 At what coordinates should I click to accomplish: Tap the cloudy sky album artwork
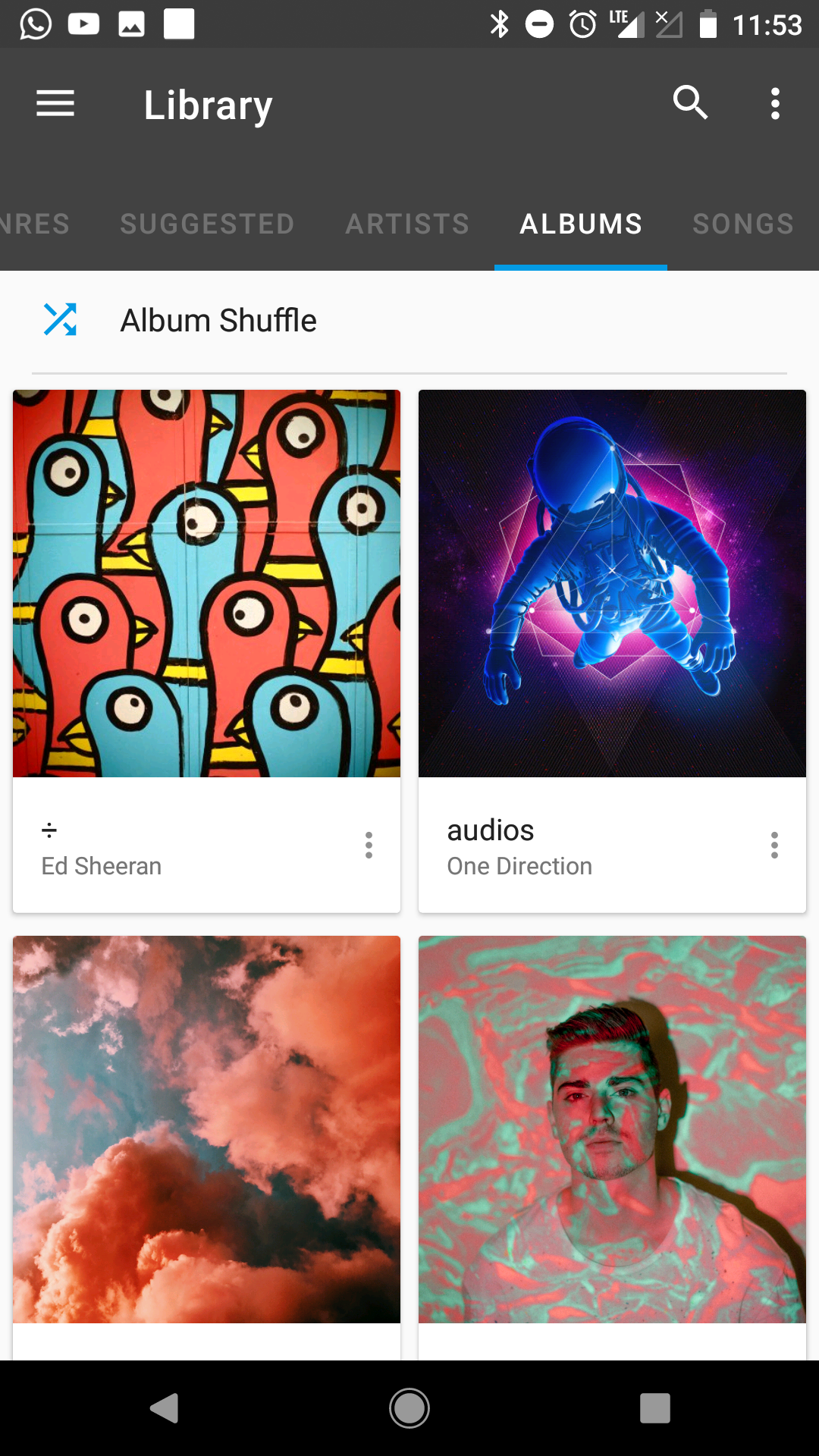tap(206, 1130)
